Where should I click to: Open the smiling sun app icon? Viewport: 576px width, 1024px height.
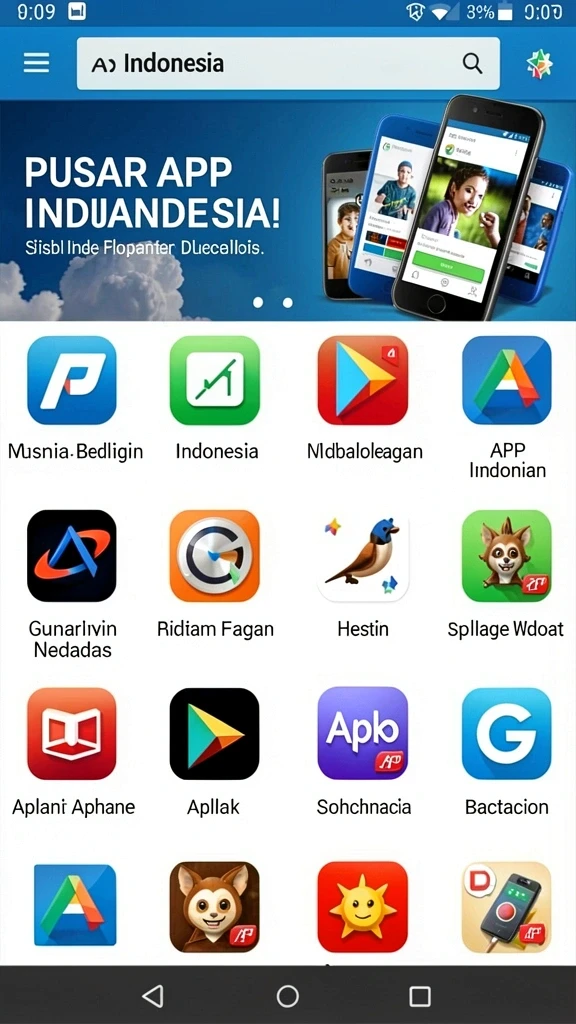point(363,907)
